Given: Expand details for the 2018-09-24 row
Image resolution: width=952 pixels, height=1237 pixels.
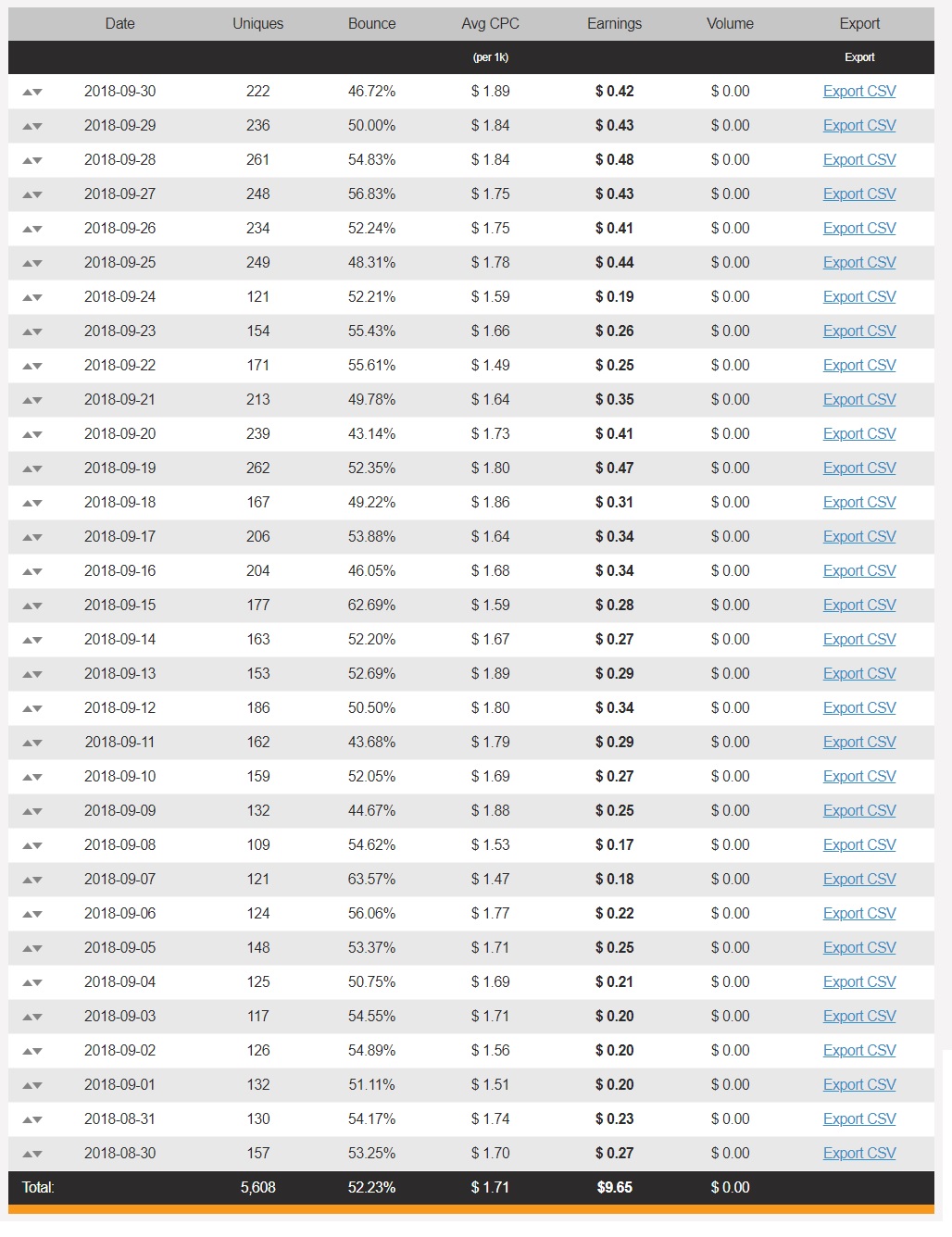Looking at the screenshot, I should 32,297.
